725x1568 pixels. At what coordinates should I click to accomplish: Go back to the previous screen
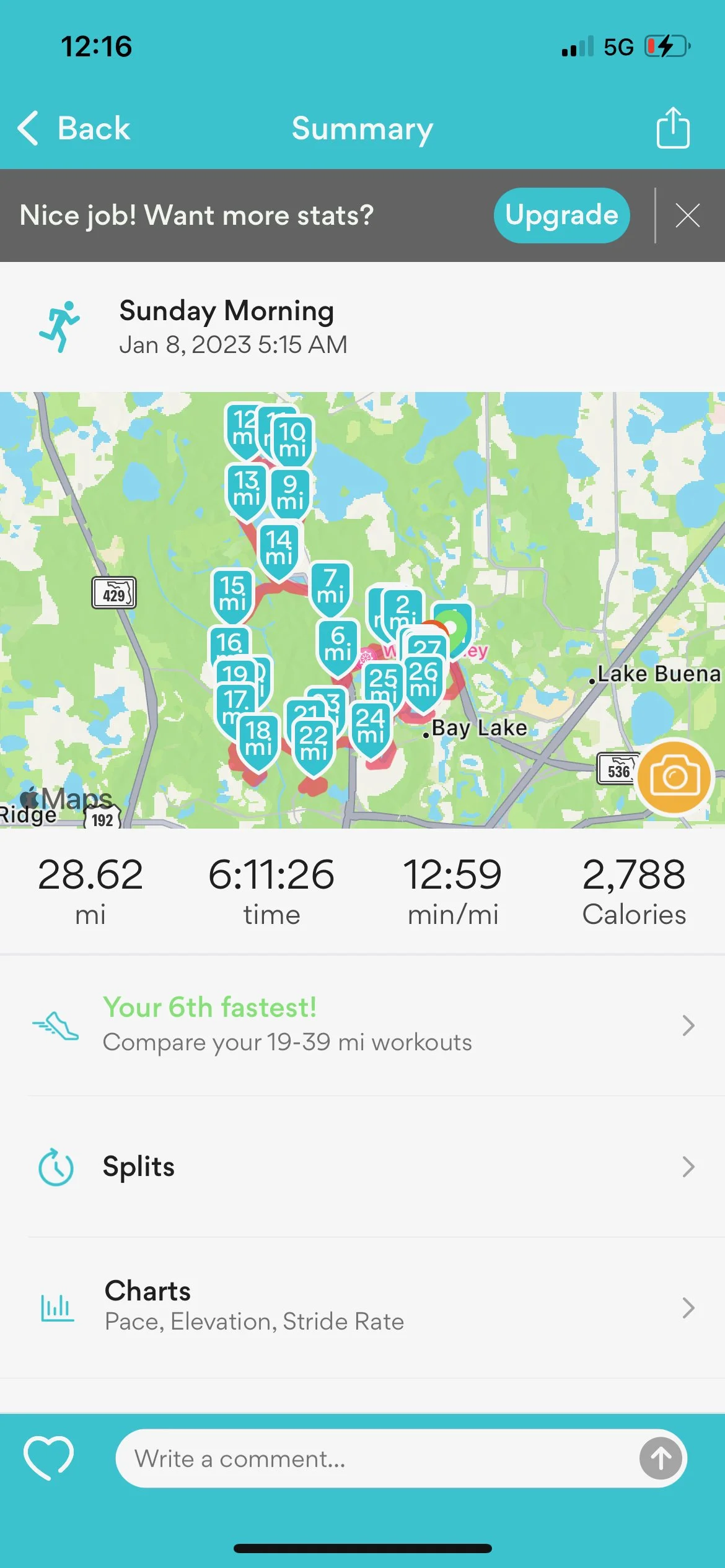tap(74, 128)
